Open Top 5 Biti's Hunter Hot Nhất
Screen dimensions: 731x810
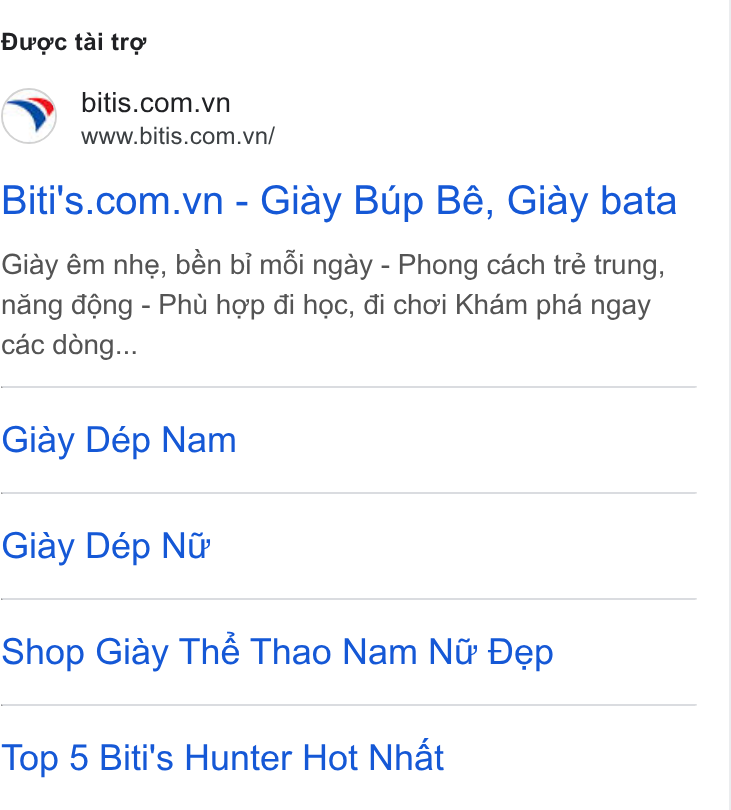[223, 758]
